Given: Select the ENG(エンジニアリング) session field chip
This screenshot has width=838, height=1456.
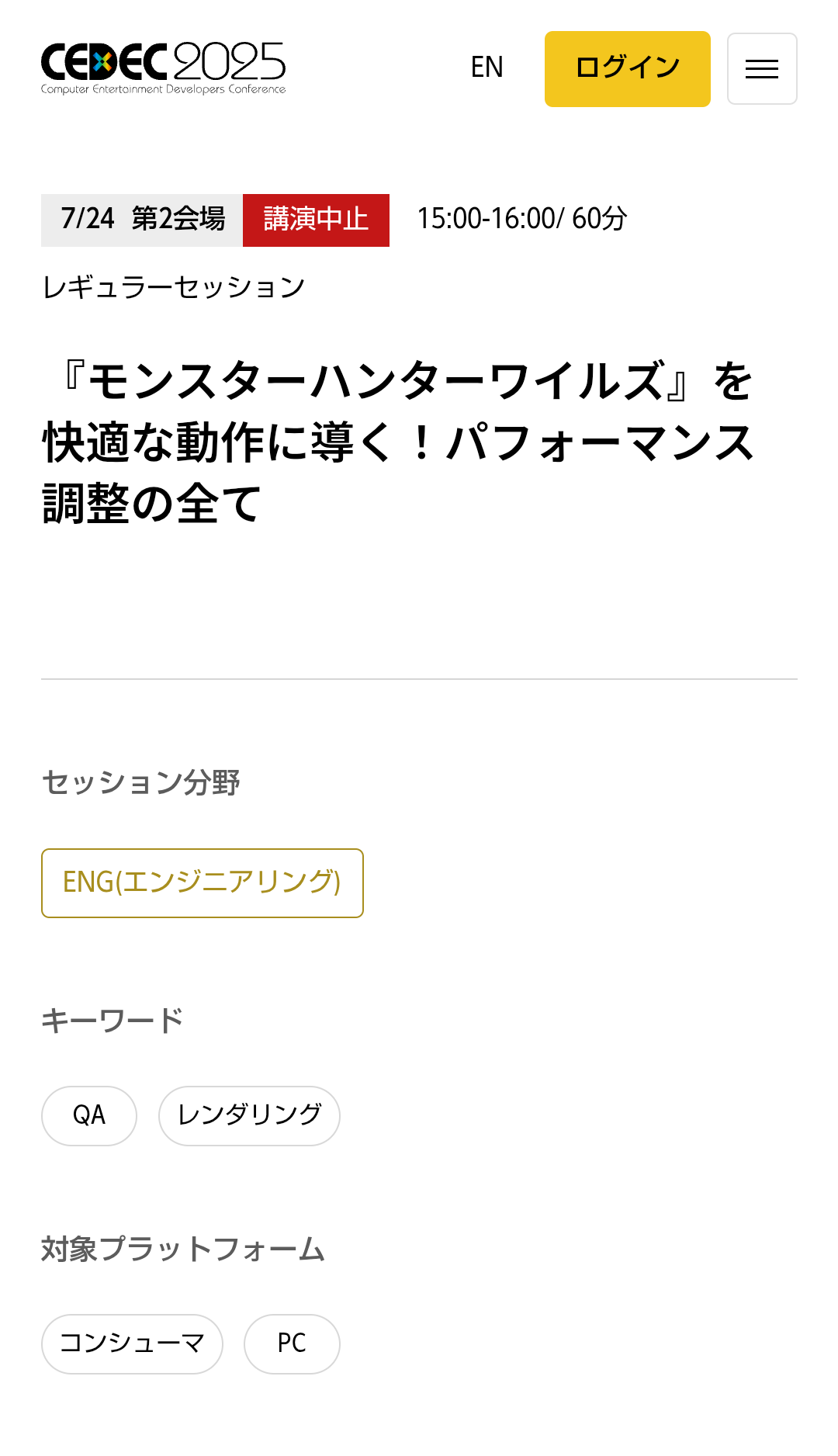Looking at the screenshot, I should (x=202, y=883).
